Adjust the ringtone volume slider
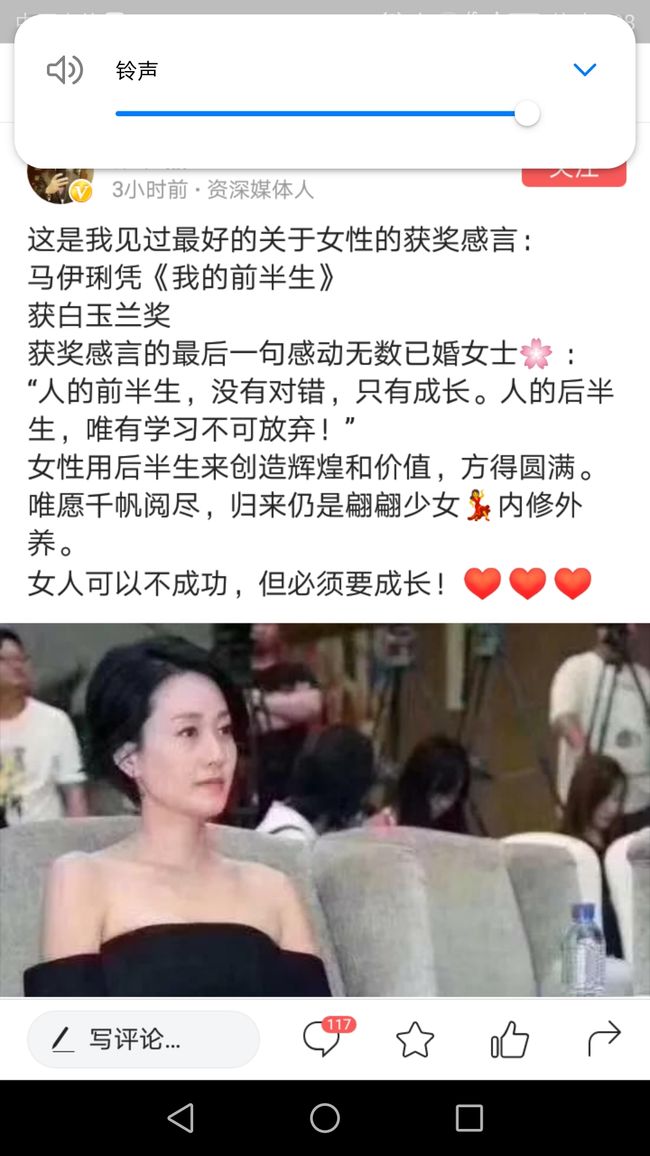This screenshot has height=1156, width=650. (x=327, y=114)
